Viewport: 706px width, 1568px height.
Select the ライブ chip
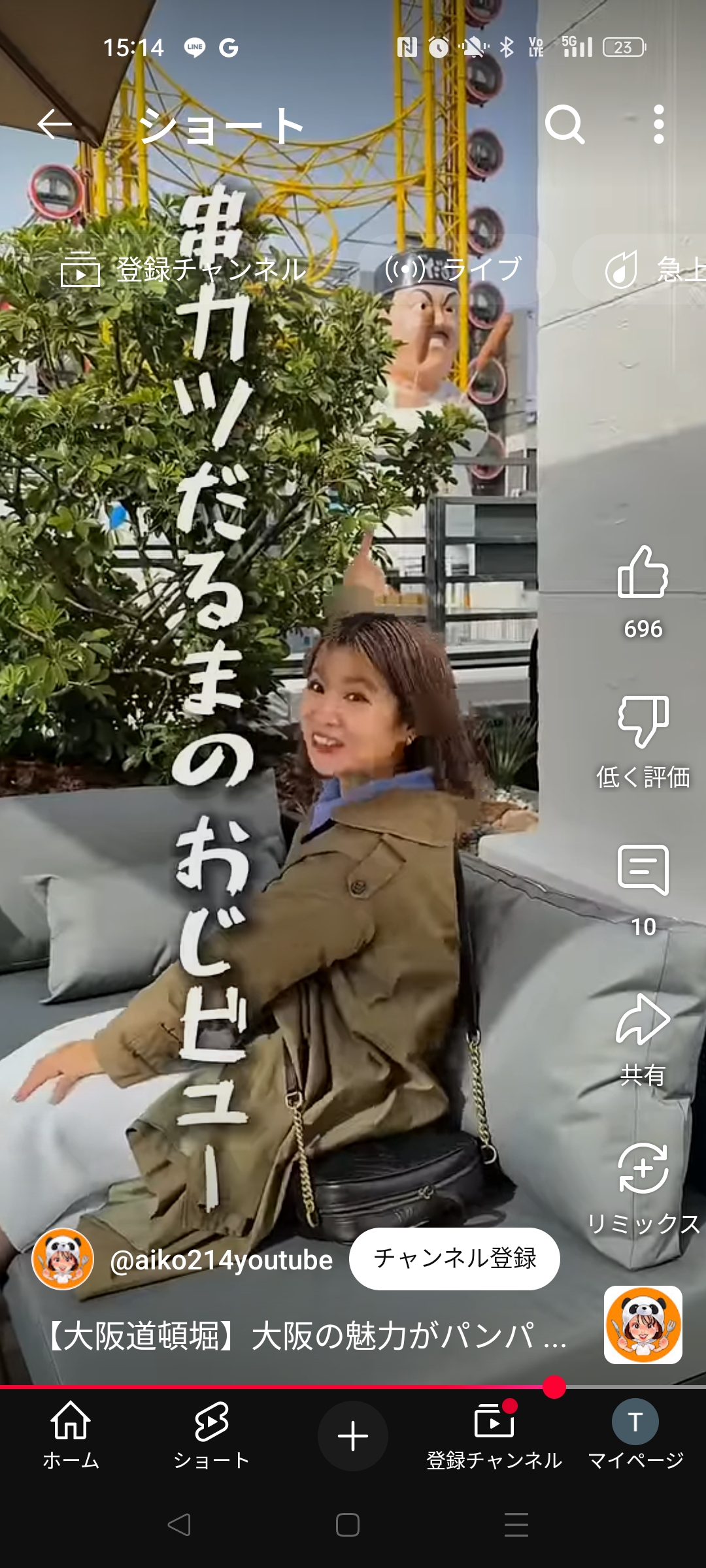click(454, 269)
